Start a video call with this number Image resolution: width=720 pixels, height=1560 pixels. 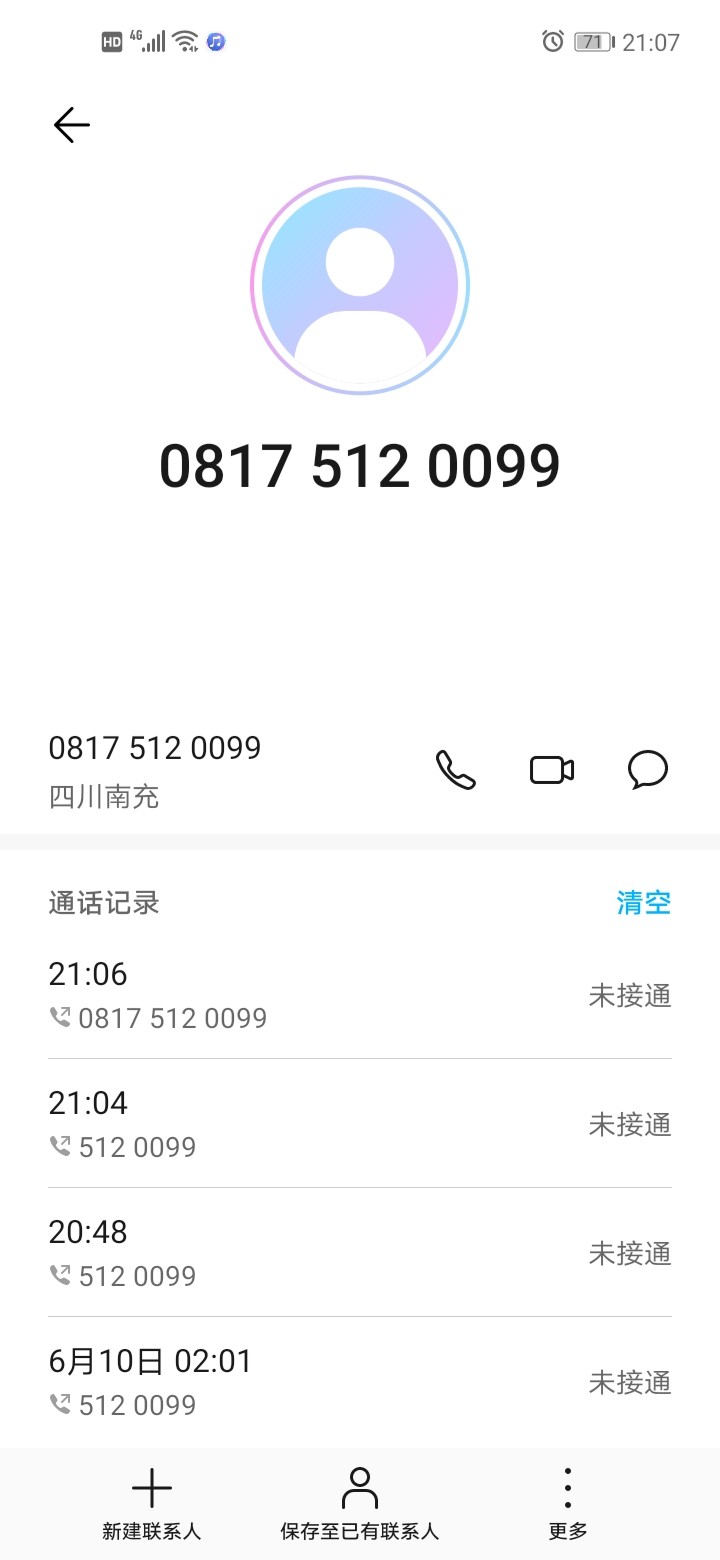(x=551, y=770)
